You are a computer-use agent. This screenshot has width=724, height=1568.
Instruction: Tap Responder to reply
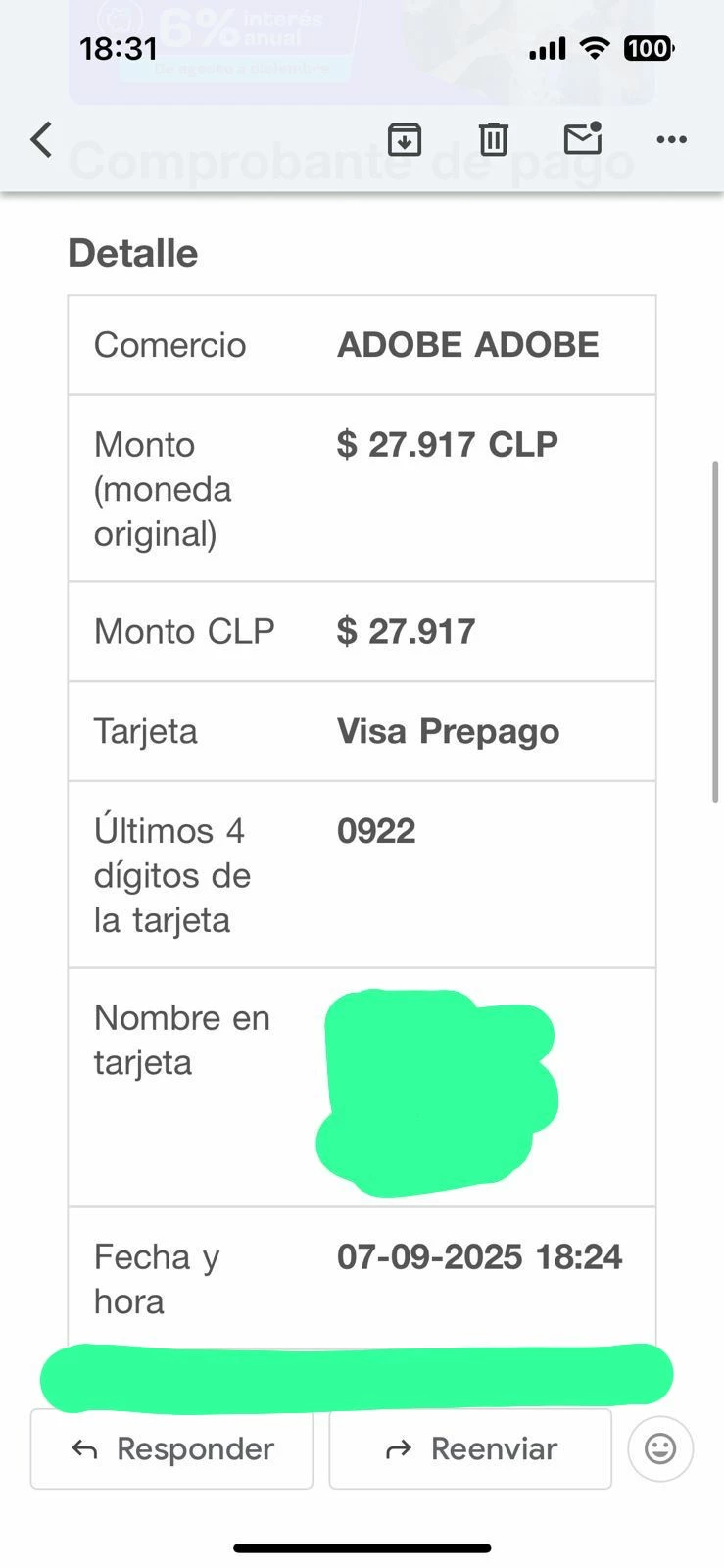tap(172, 1449)
